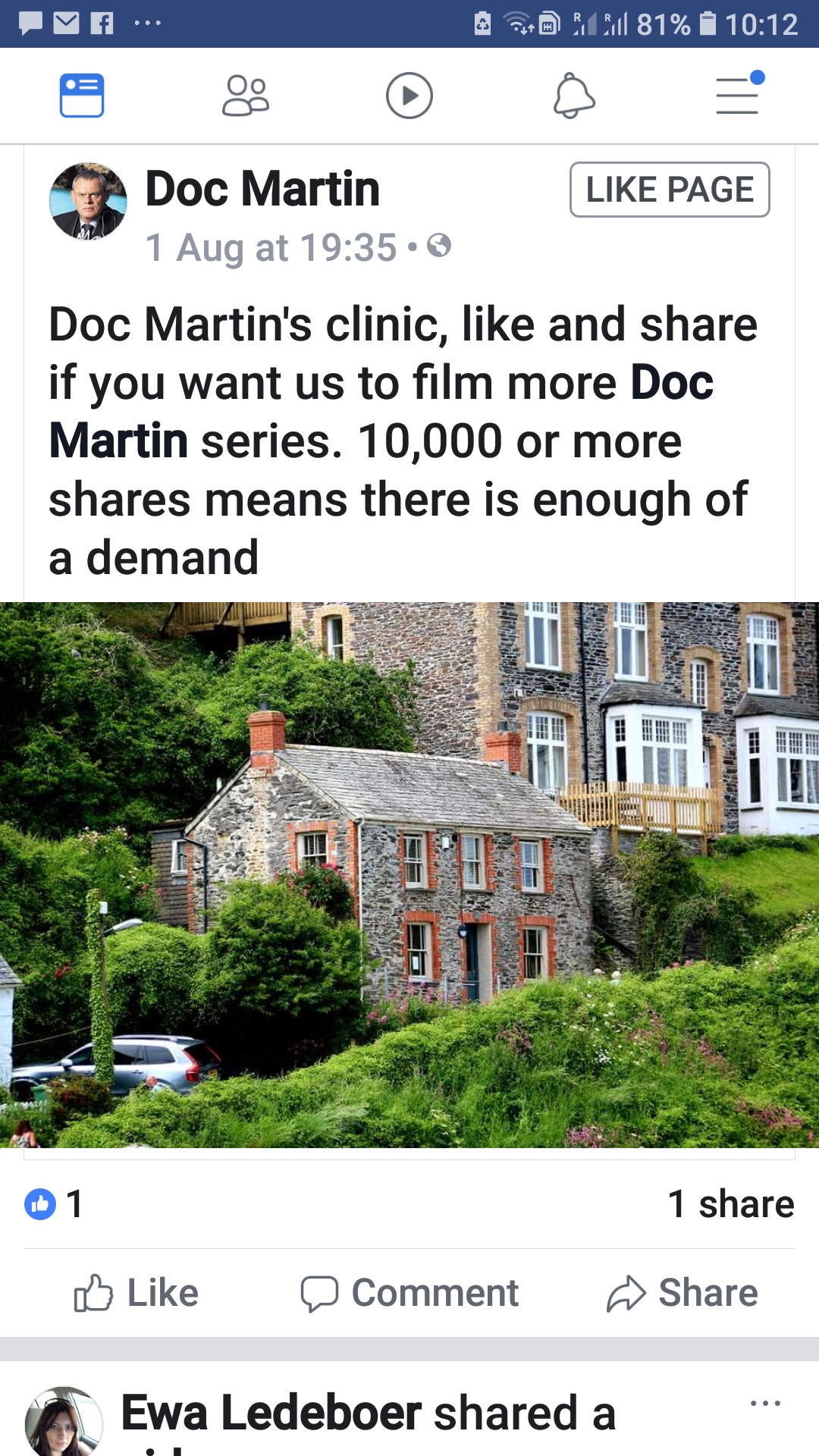Share the Doc Martin post
The width and height of the screenshot is (819, 1456).
(682, 1293)
